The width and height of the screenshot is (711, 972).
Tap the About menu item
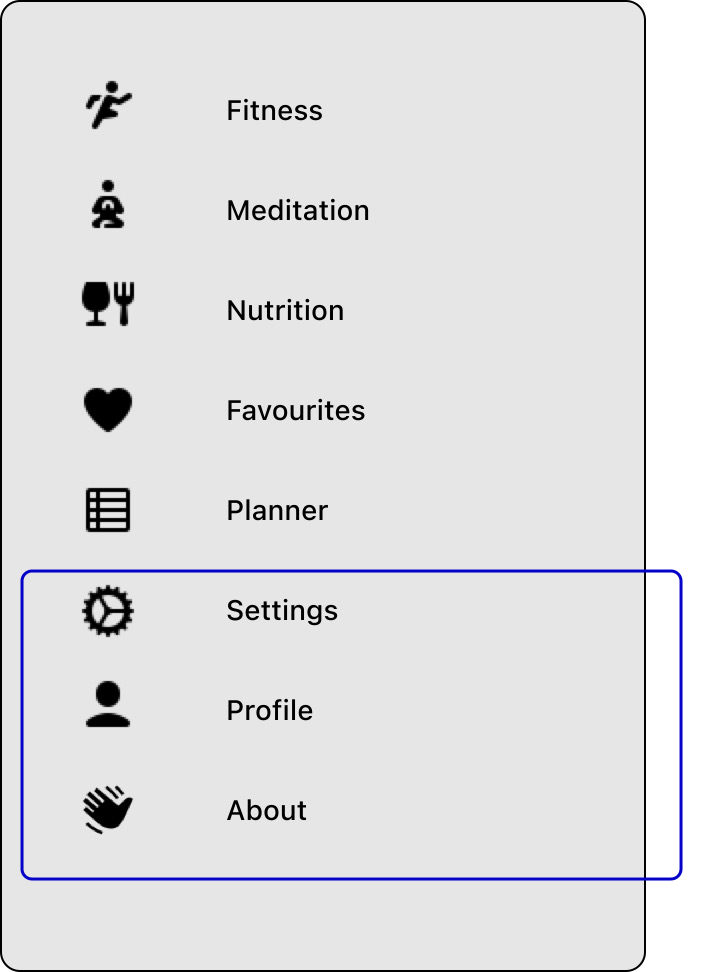coord(266,810)
